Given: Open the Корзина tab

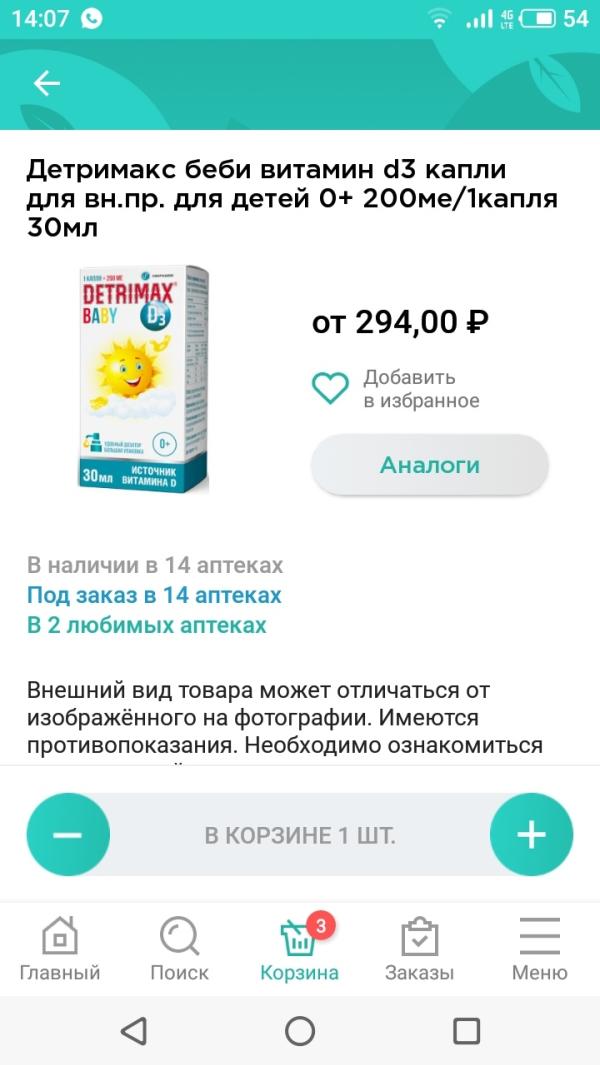Looking at the screenshot, I should coord(299,950).
